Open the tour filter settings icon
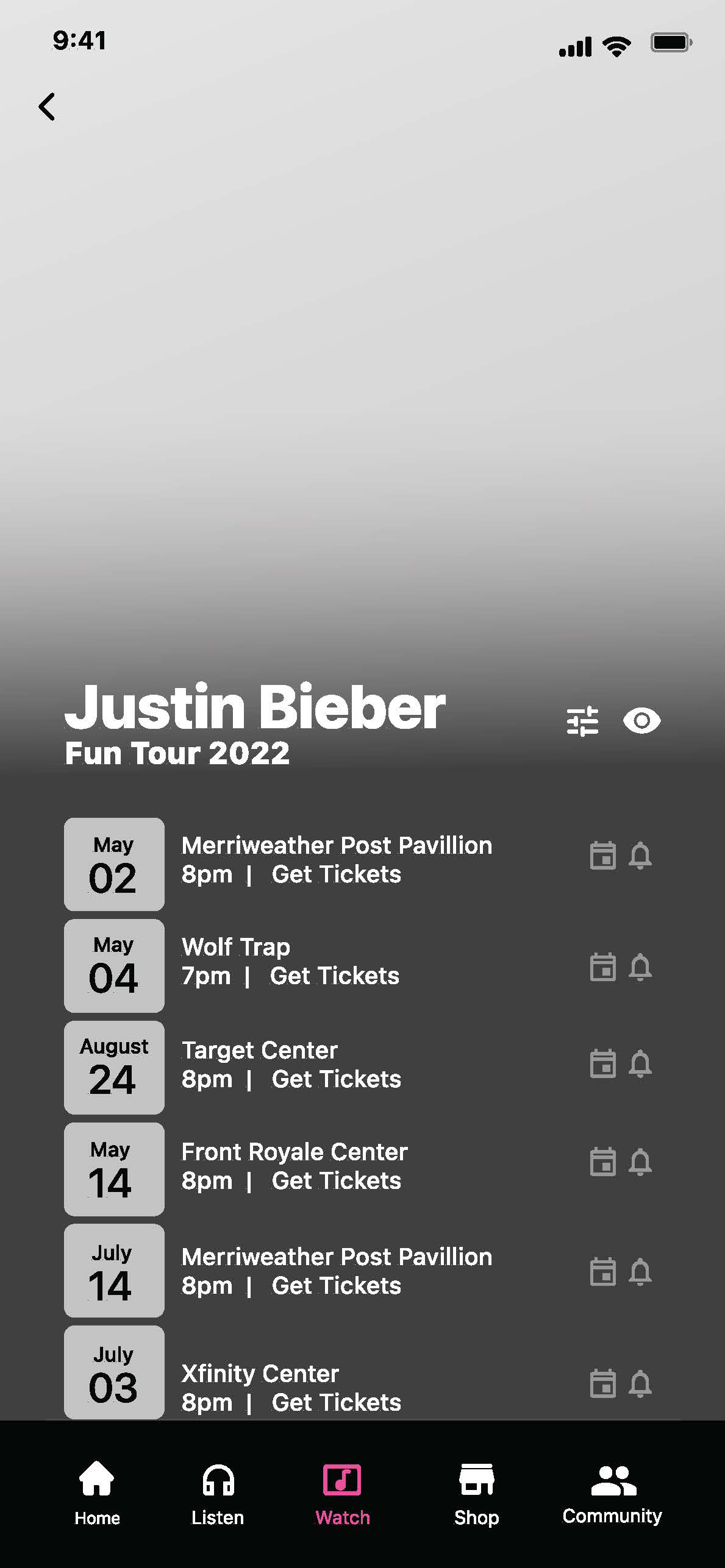The height and width of the screenshot is (1568, 725). pos(582,721)
